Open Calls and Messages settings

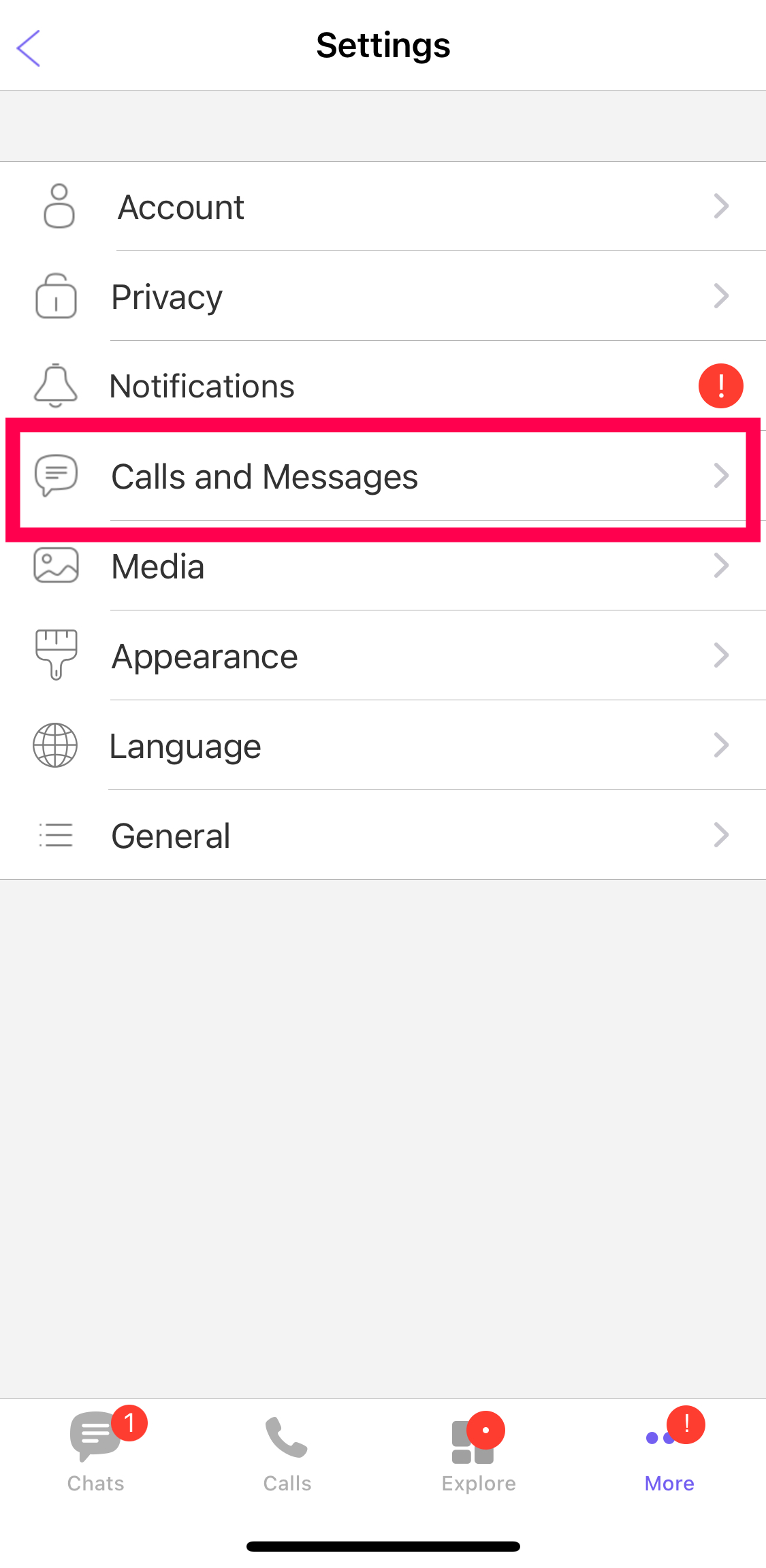click(x=383, y=476)
